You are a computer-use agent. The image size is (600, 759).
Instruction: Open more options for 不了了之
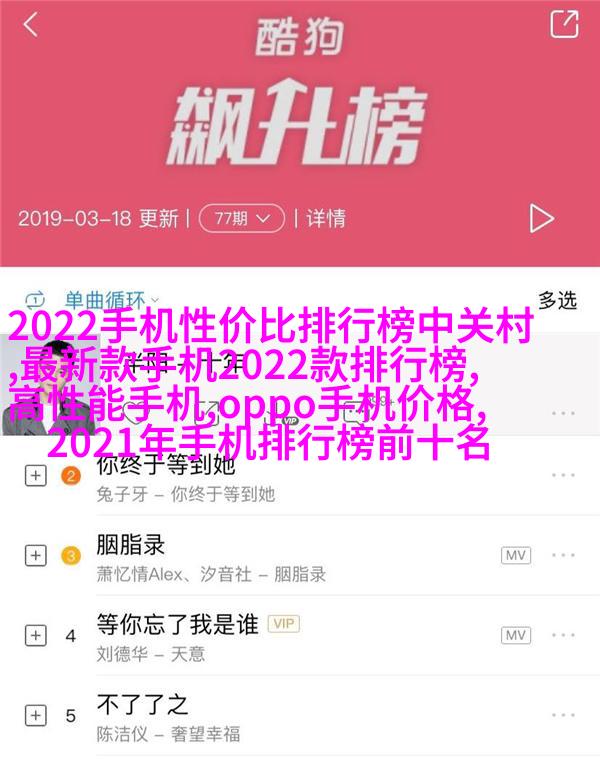[566, 714]
